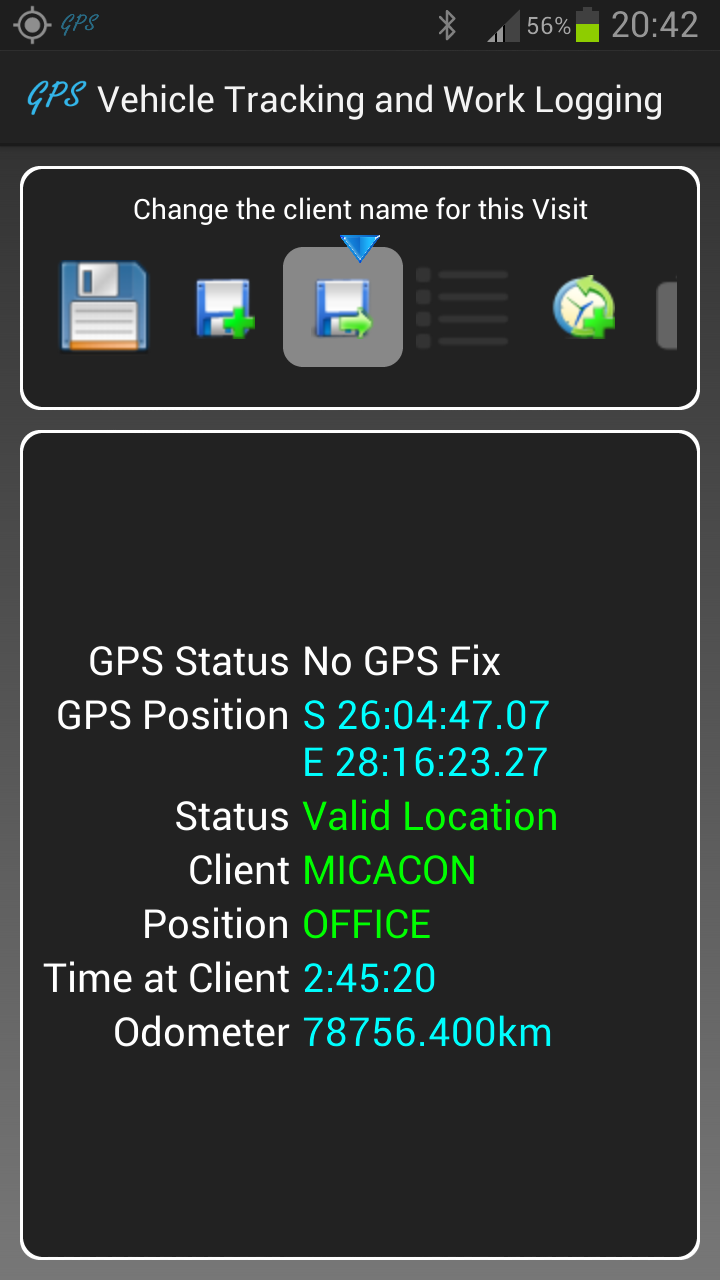Tap the large floppy disk save icon
This screenshot has height=1280, width=720.
pos(104,307)
